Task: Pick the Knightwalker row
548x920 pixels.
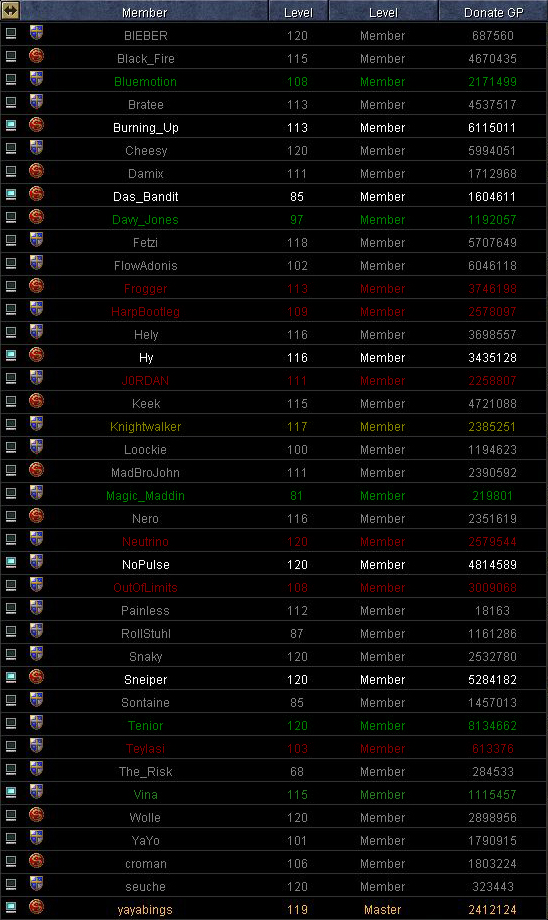Action: (x=274, y=427)
